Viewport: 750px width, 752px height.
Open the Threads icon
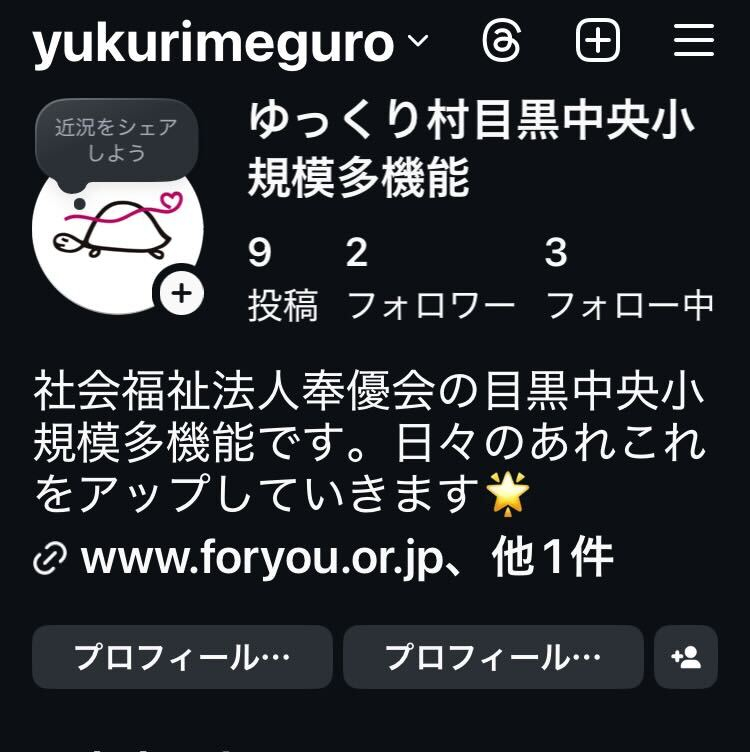(502, 42)
